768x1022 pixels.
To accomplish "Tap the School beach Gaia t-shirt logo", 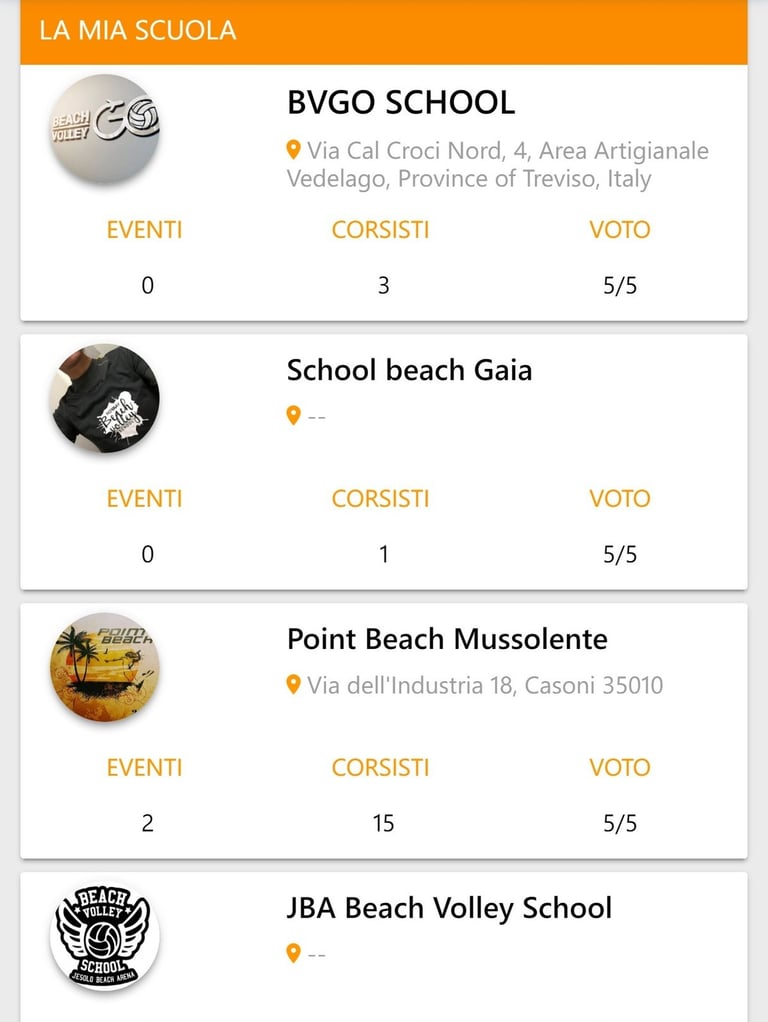I will (104, 399).
